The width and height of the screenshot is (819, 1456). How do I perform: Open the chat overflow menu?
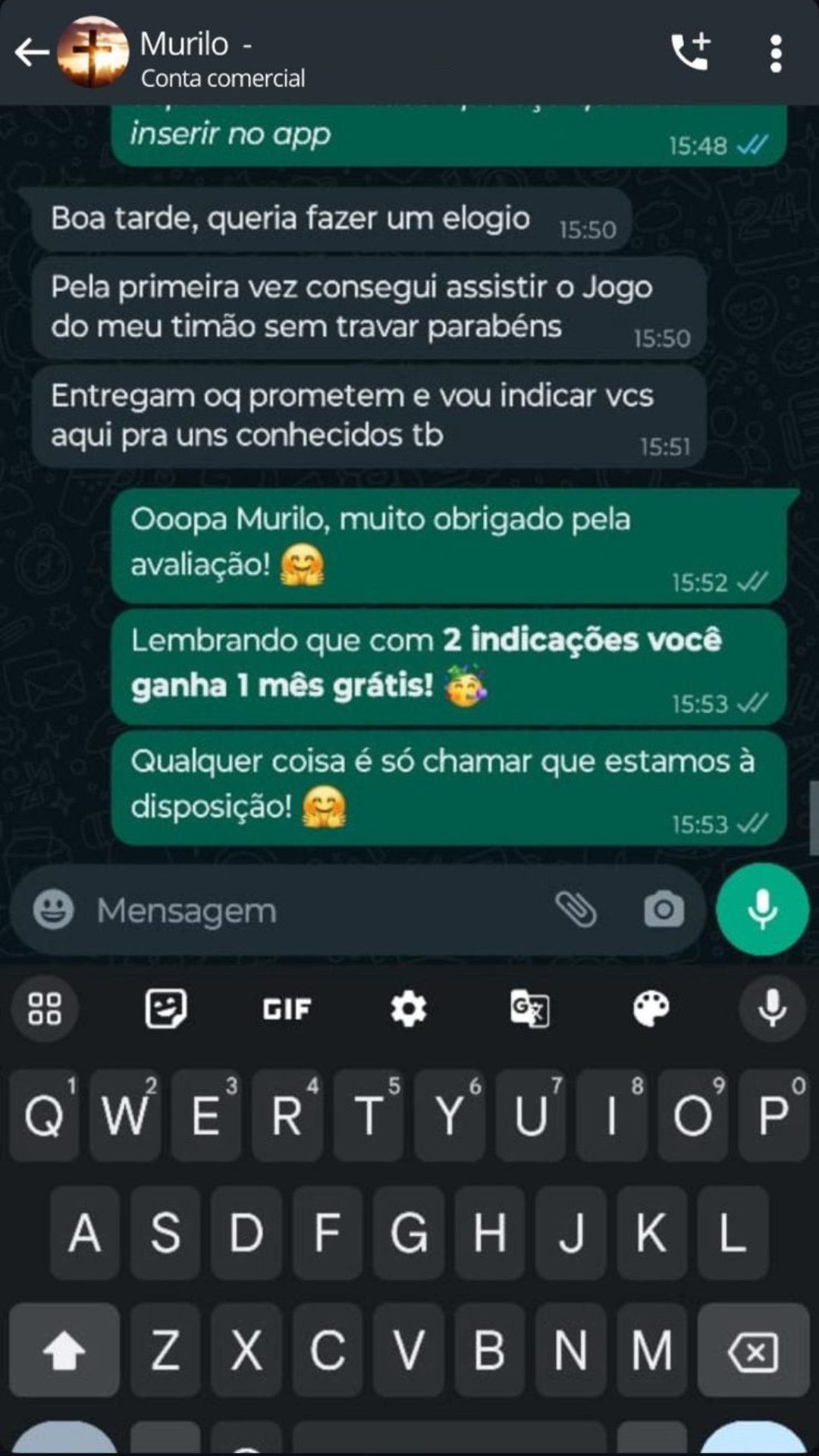coord(775,53)
